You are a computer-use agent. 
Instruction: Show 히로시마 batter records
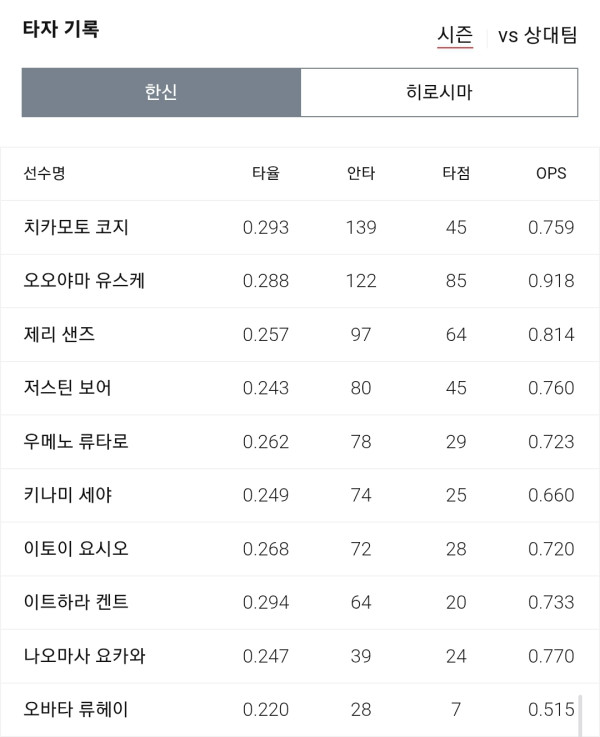[439, 92]
